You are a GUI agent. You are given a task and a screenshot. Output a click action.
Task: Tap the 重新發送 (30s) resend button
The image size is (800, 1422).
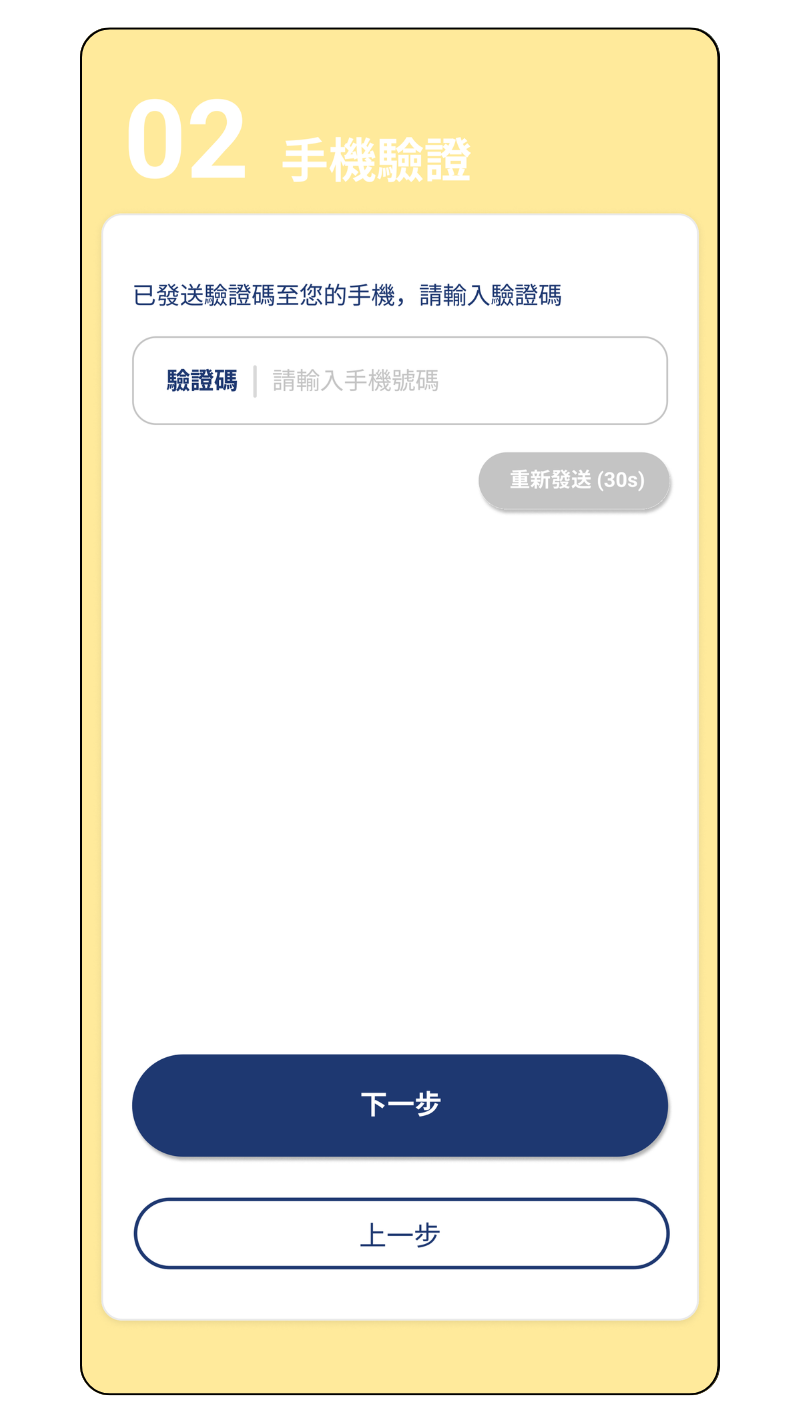pyautogui.click(x=575, y=480)
